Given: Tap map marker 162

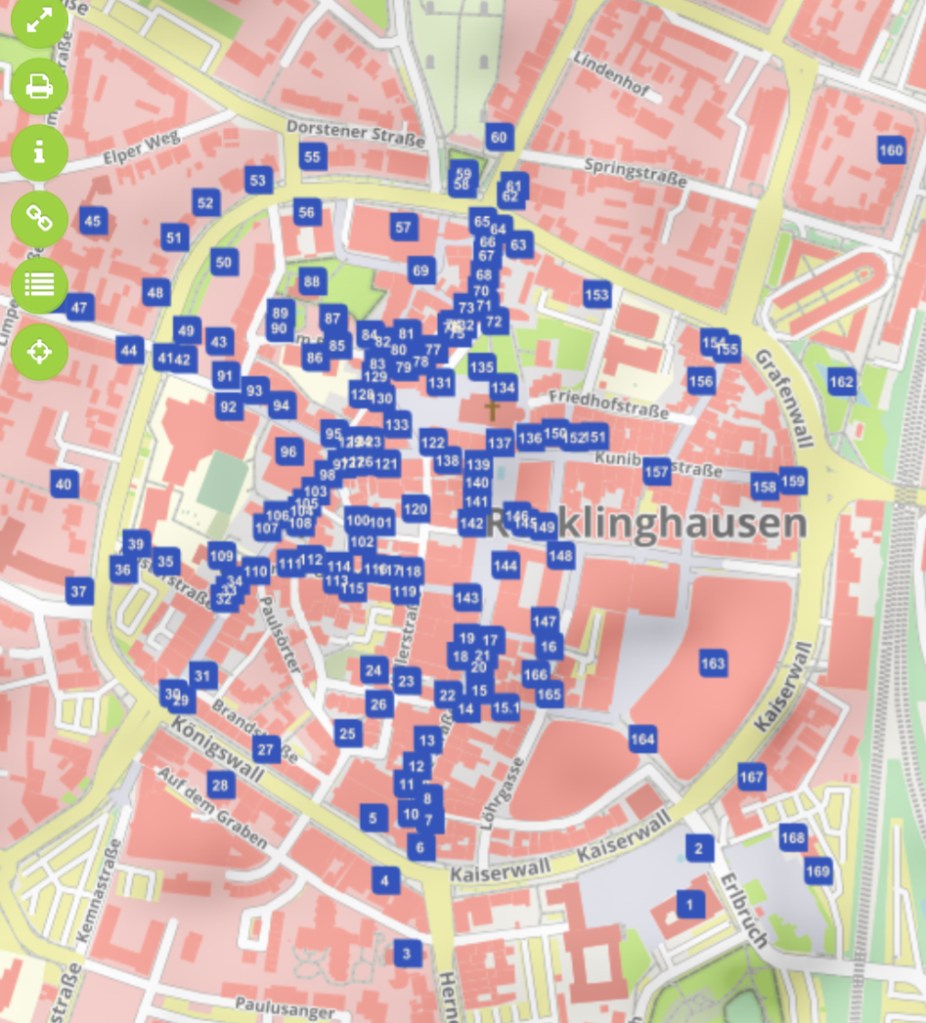Looking at the screenshot, I should coord(842,381).
